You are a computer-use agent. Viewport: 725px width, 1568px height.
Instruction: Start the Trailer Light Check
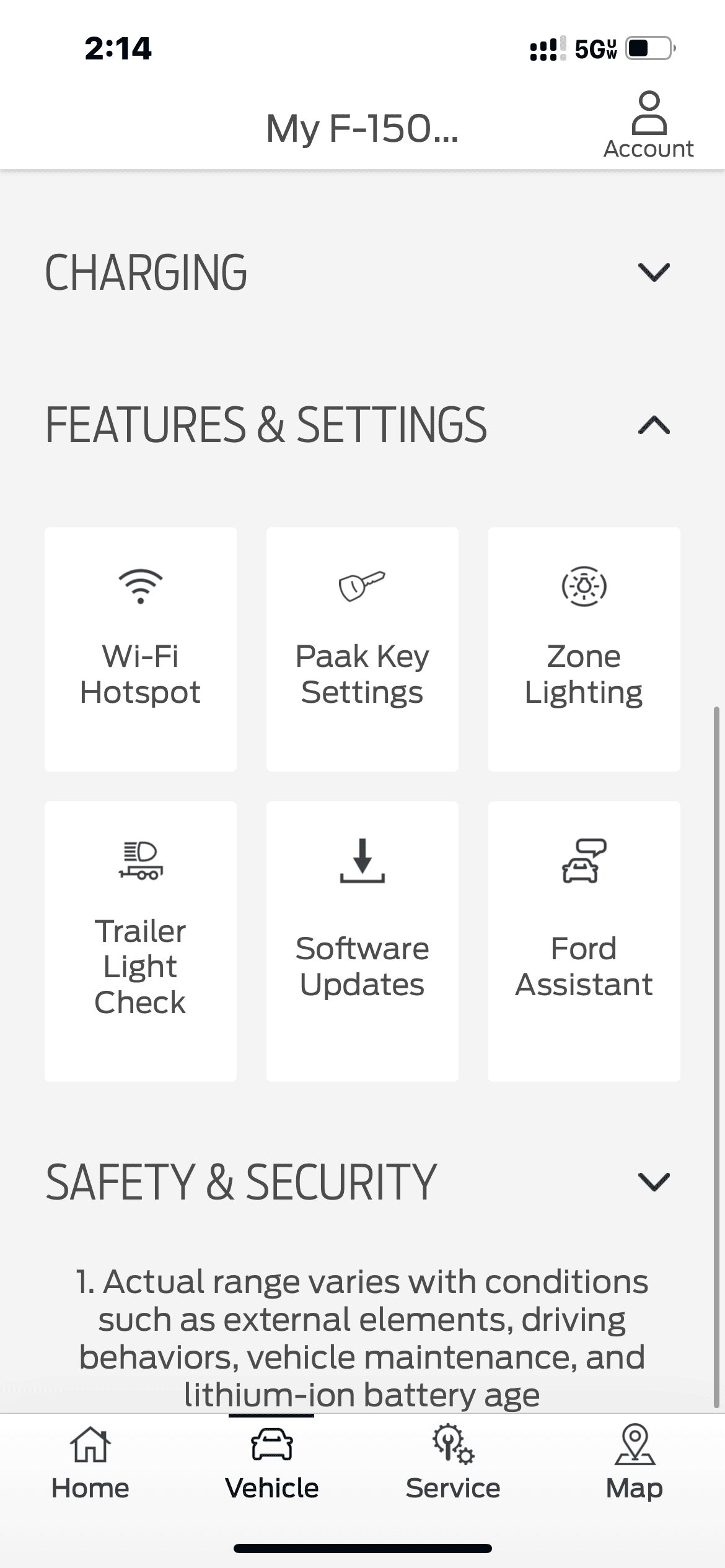pyautogui.click(x=141, y=941)
